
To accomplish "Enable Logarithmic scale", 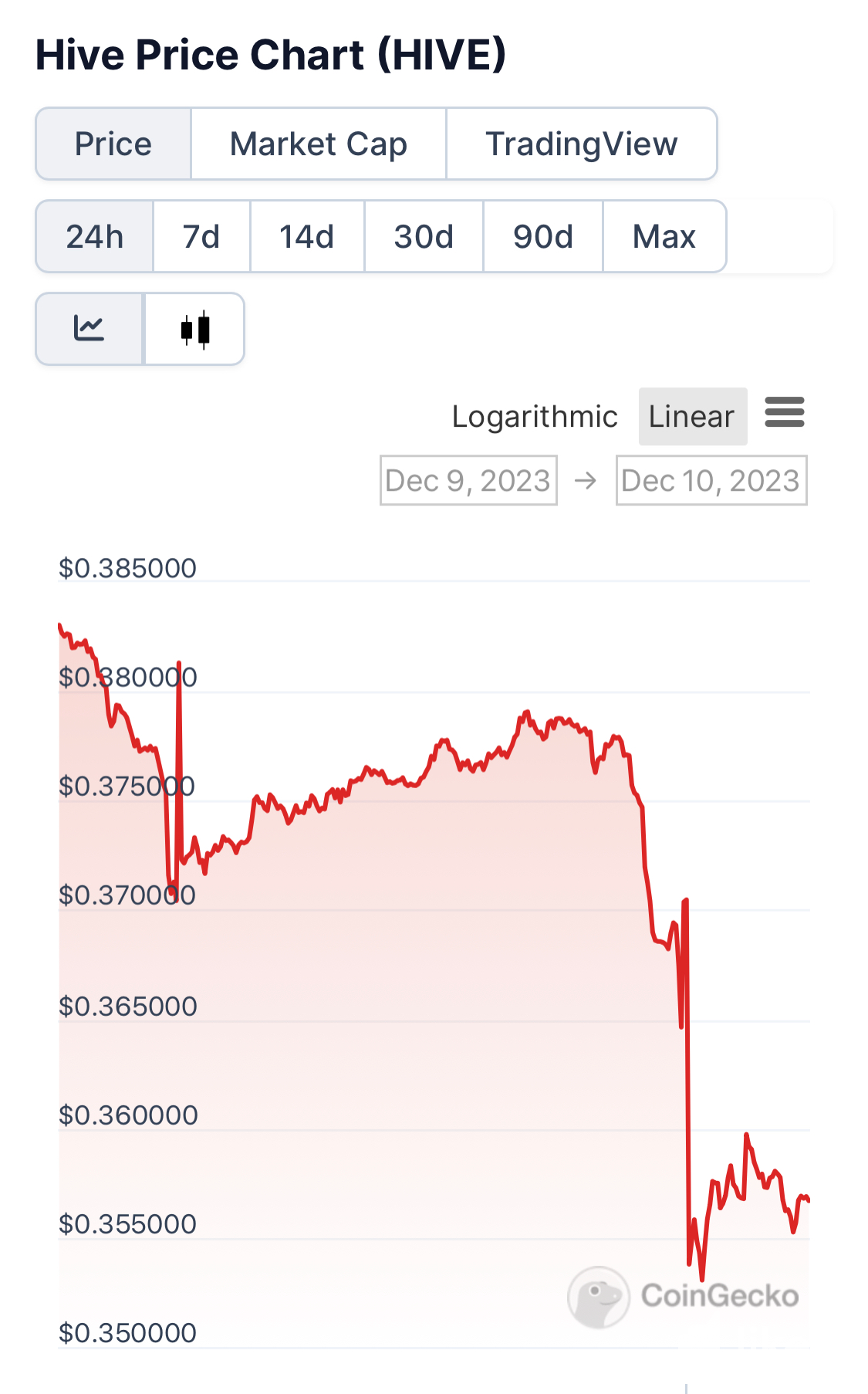I will pos(534,417).
